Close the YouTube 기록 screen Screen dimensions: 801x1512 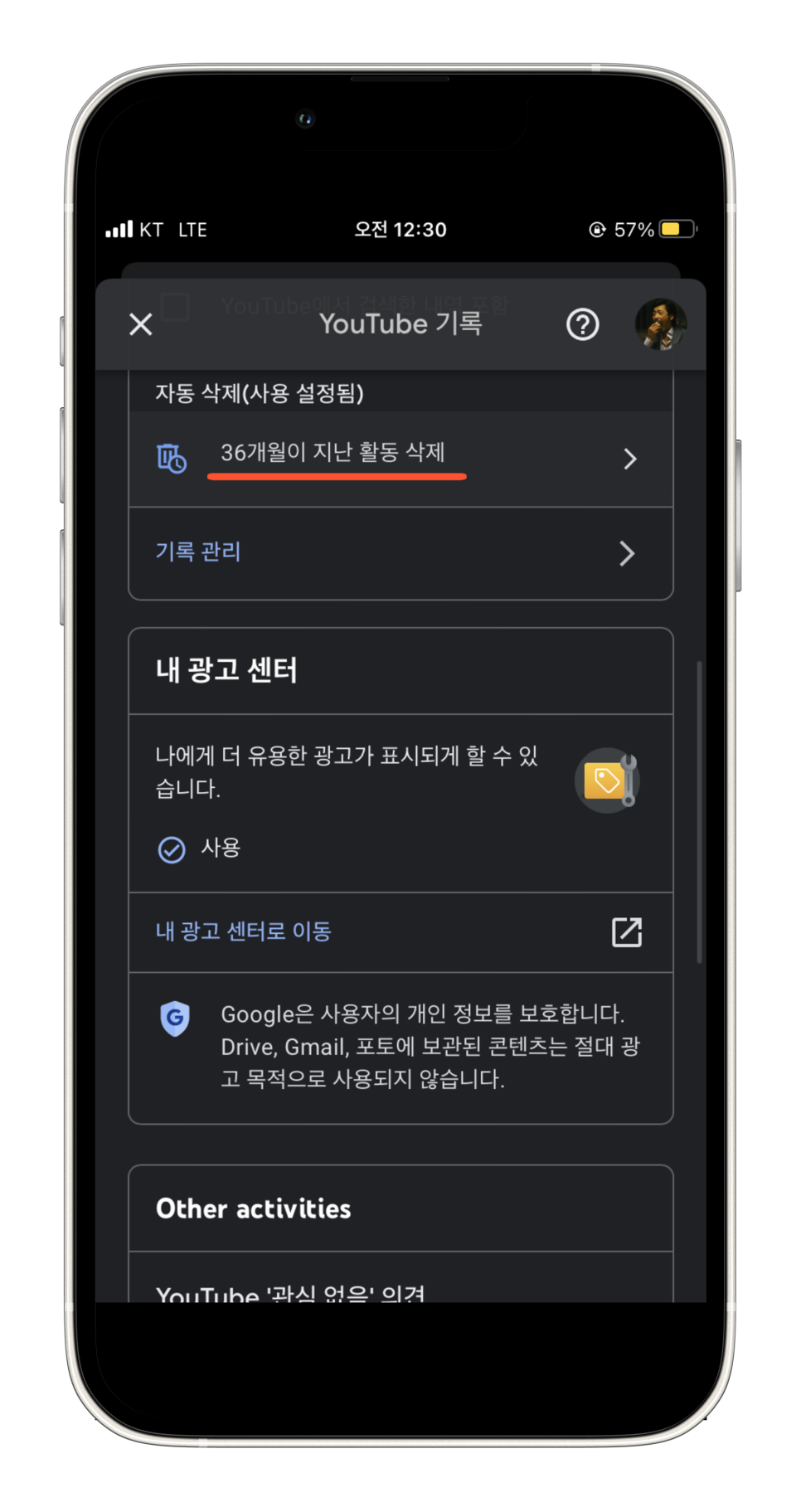point(141,324)
